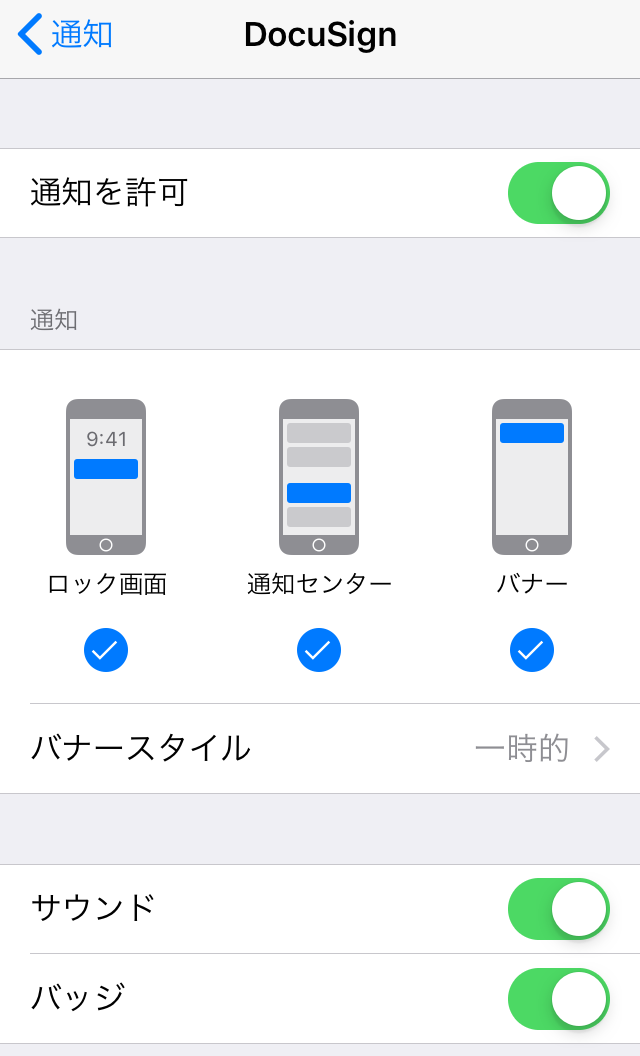Image resolution: width=640 pixels, height=1056 pixels.
Task: Go back to 通知 settings
Action: click(66, 35)
